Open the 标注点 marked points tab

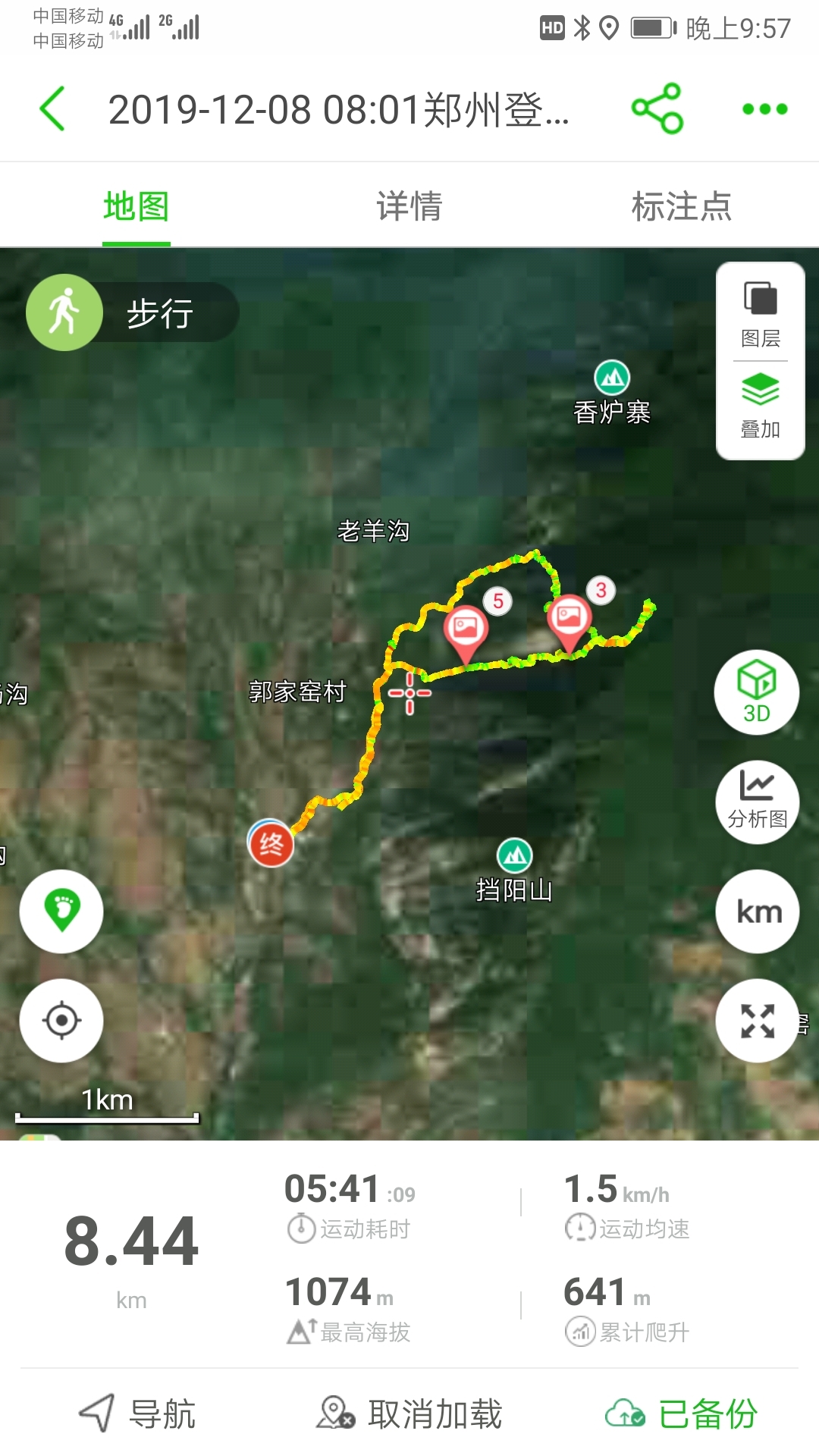(x=682, y=206)
